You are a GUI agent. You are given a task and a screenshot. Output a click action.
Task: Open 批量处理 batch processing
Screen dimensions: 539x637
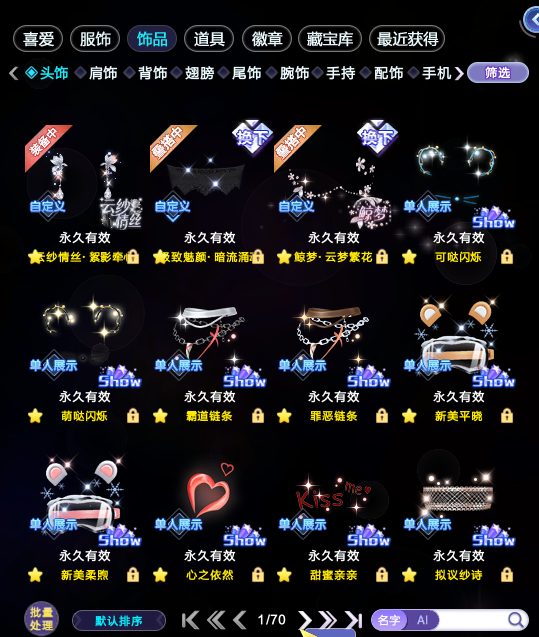(x=41, y=618)
